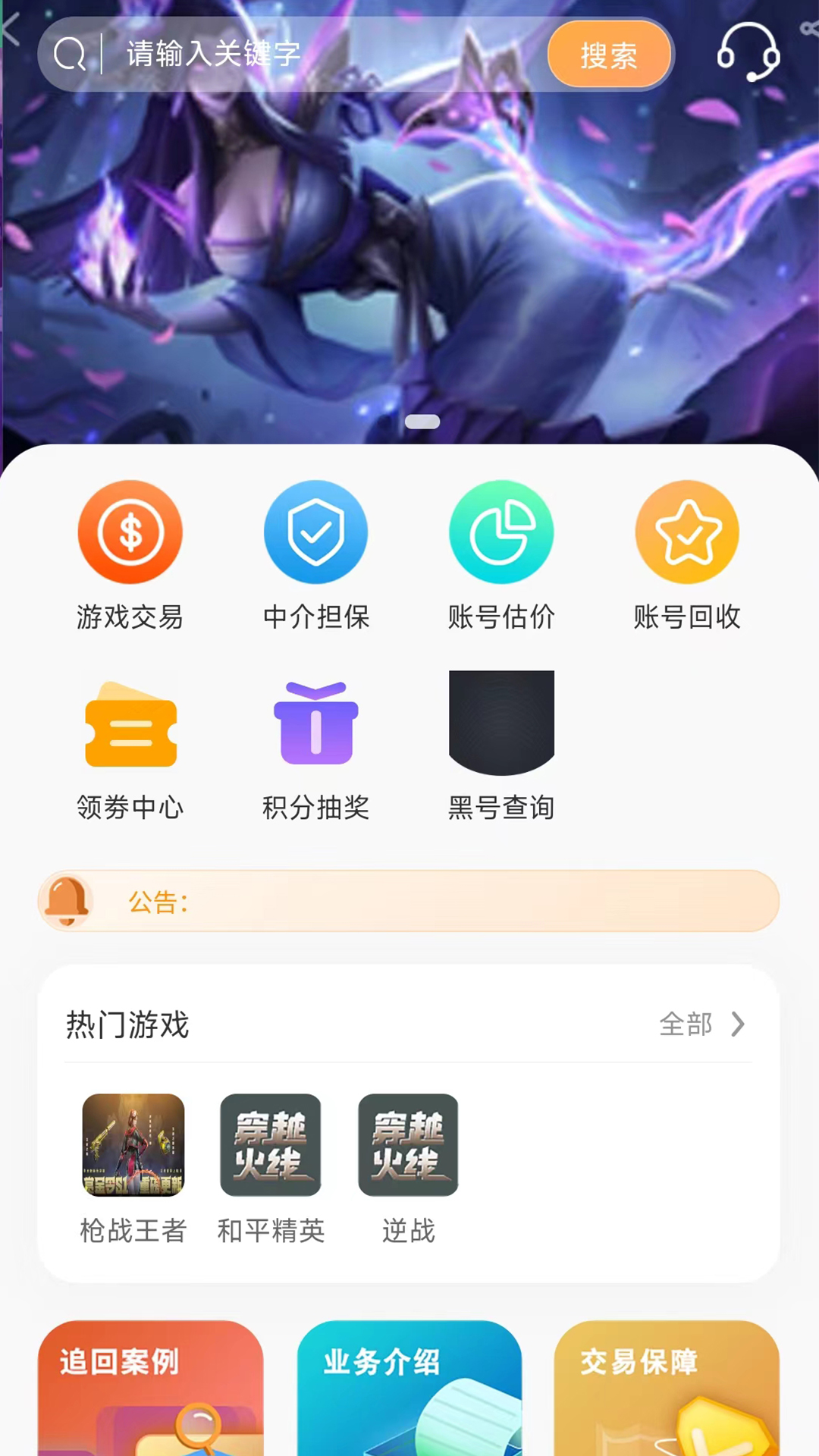Open the 逆战 game entry

(x=407, y=1147)
